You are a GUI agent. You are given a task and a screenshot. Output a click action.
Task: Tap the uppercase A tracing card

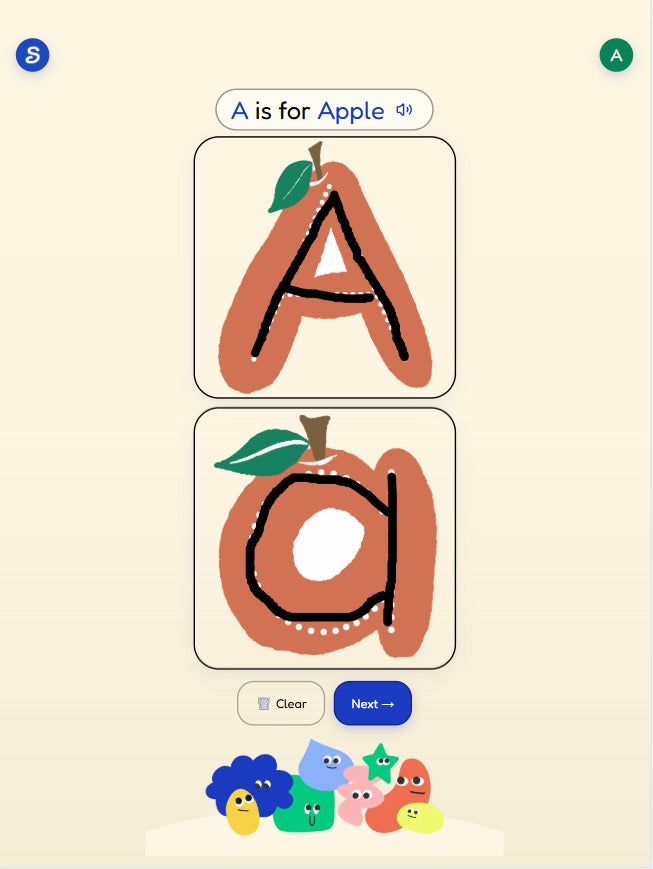[324, 267]
